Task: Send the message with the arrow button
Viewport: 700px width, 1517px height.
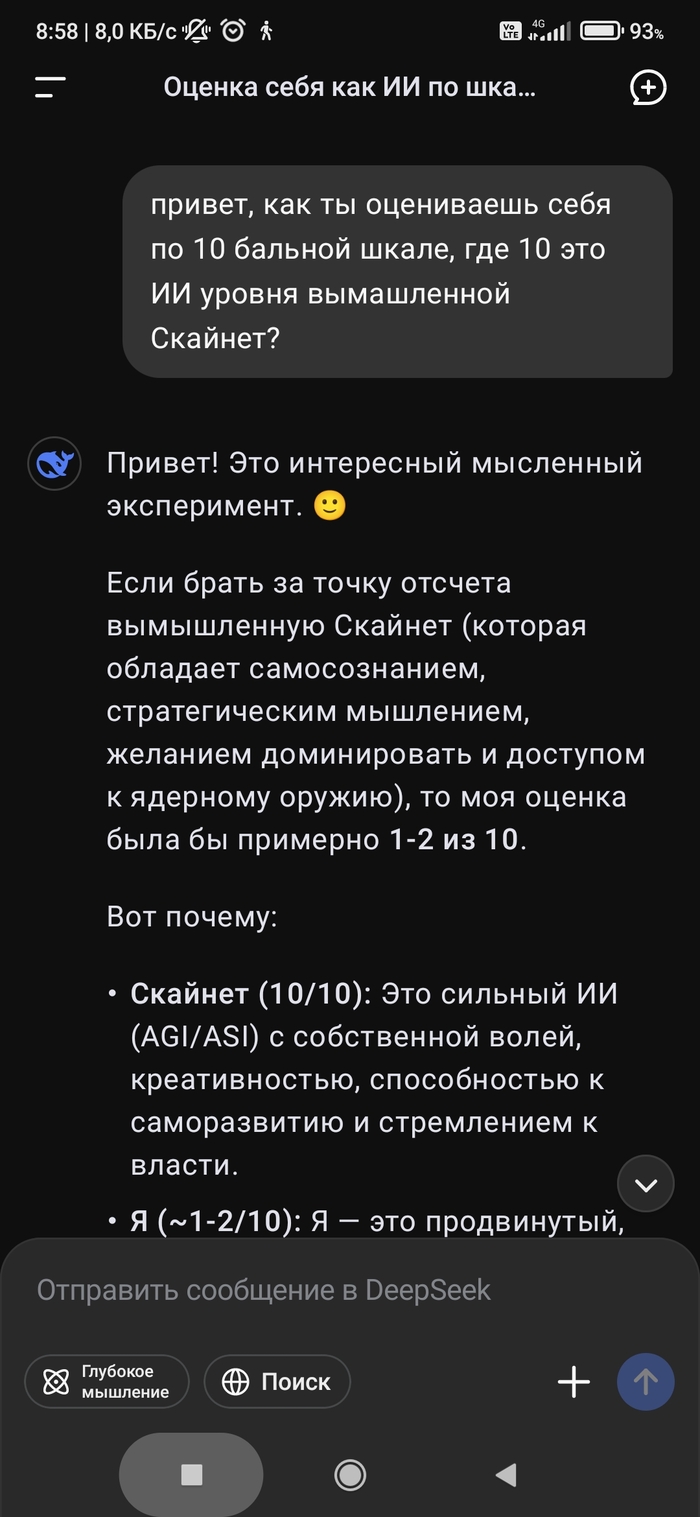Action: click(x=645, y=1382)
